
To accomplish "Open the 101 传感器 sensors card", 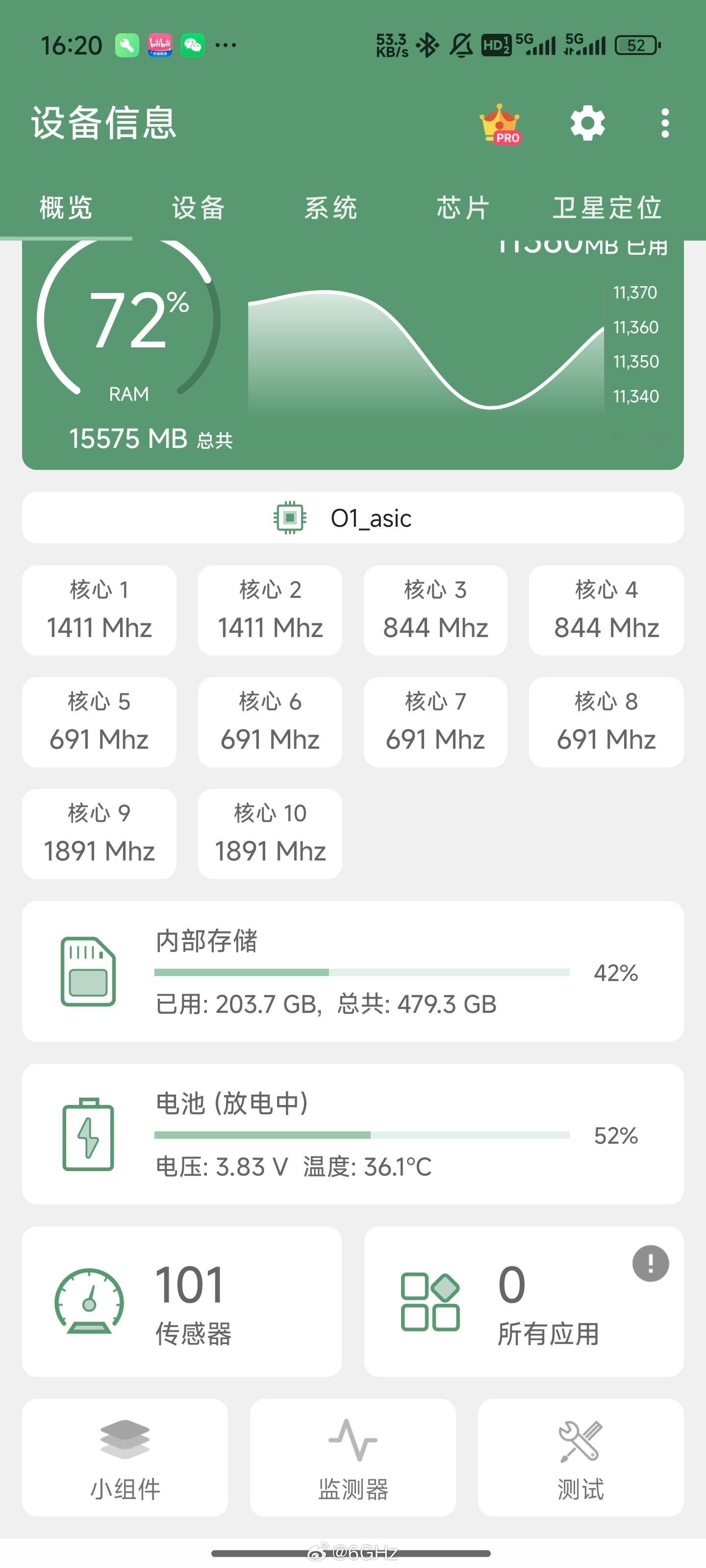I will [x=181, y=1301].
